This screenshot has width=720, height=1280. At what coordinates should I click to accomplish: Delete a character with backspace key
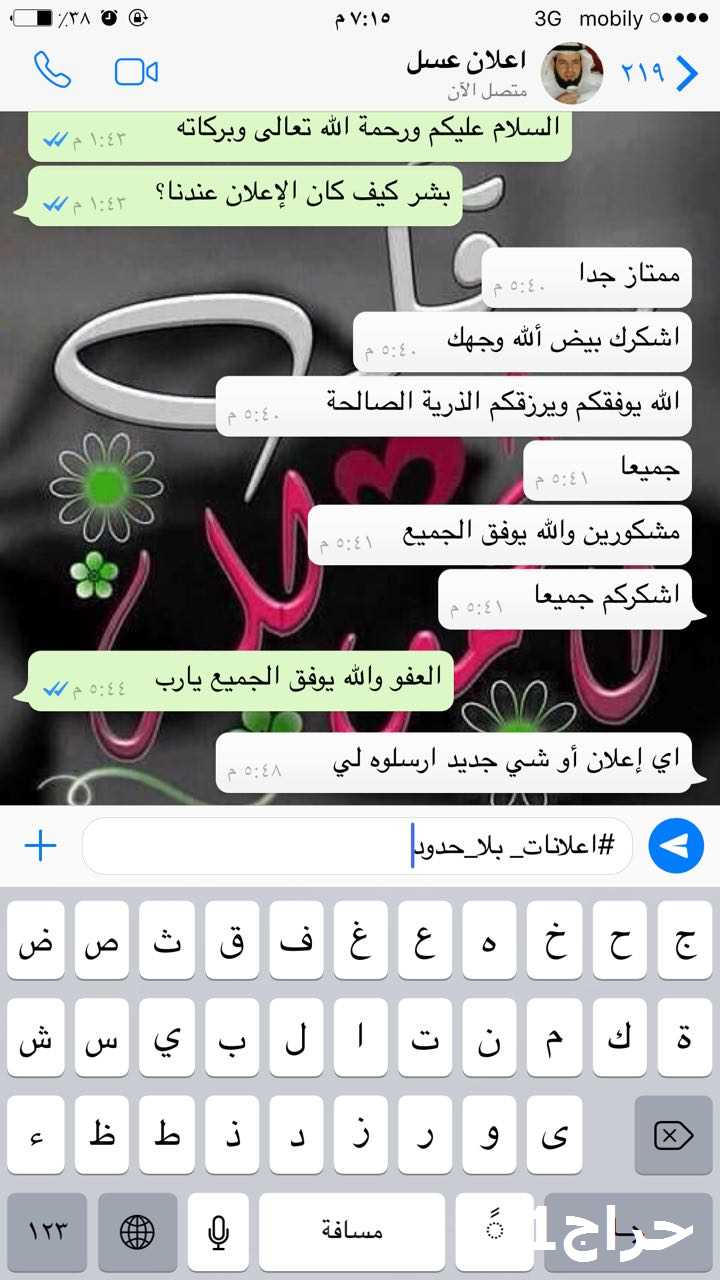pos(673,1135)
